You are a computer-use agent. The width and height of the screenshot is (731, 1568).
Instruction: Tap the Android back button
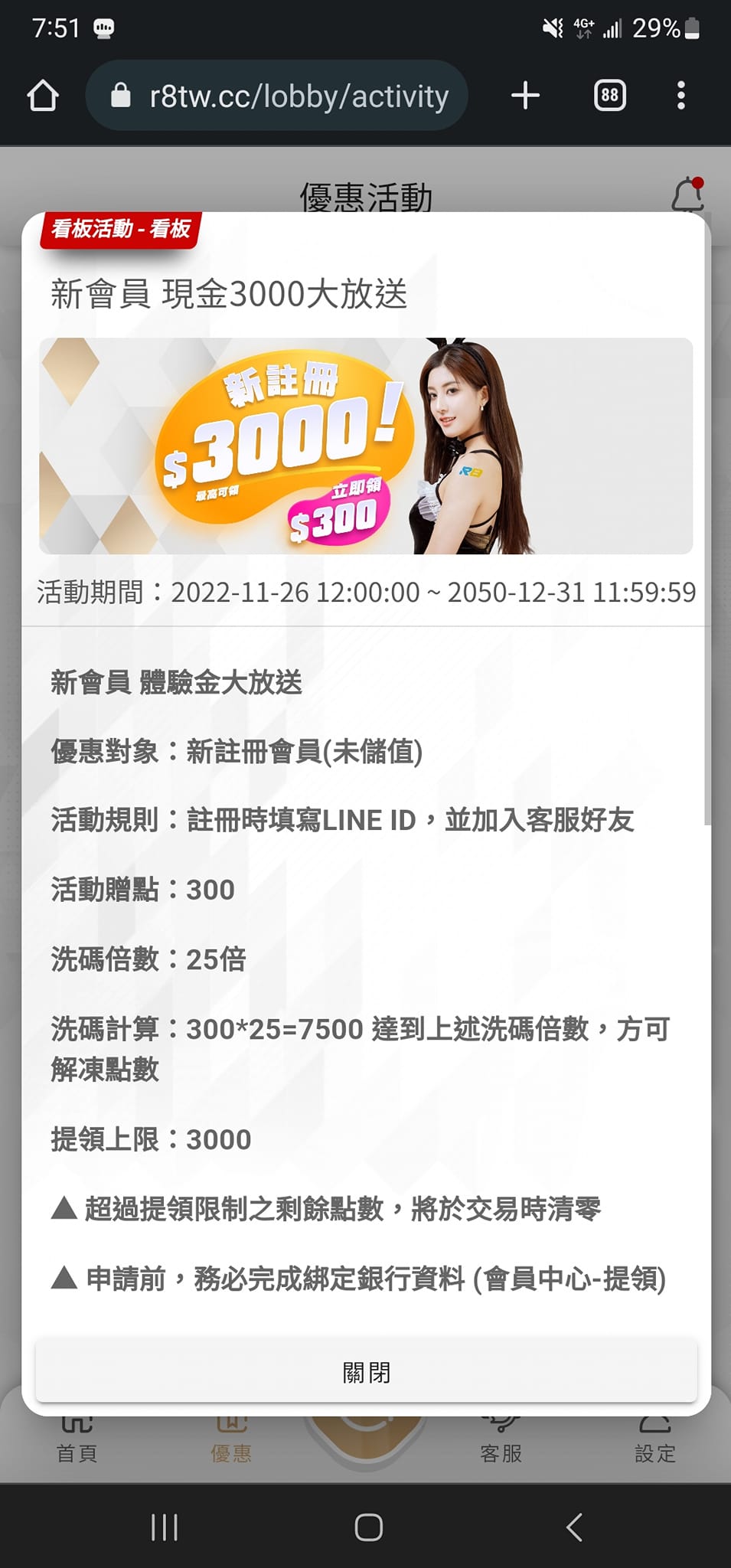(x=575, y=1527)
